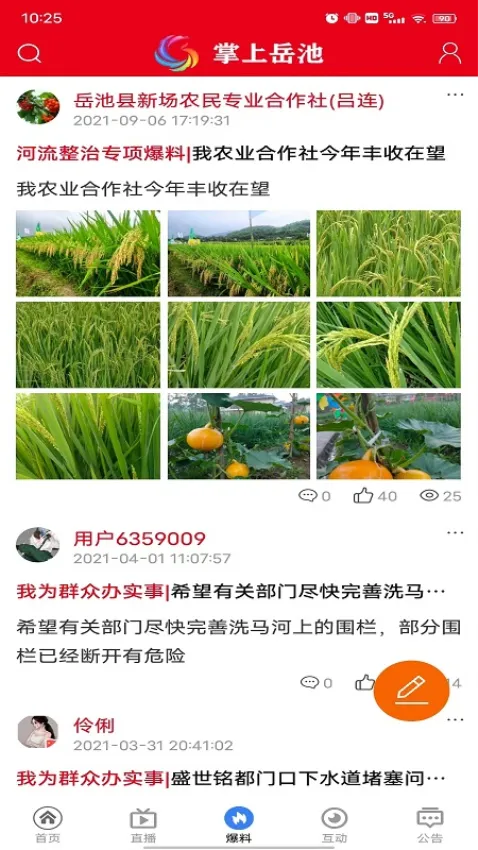The image size is (478, 850).
Task: Switch to the 首页 tab
Action: click(x=48, y=825)
